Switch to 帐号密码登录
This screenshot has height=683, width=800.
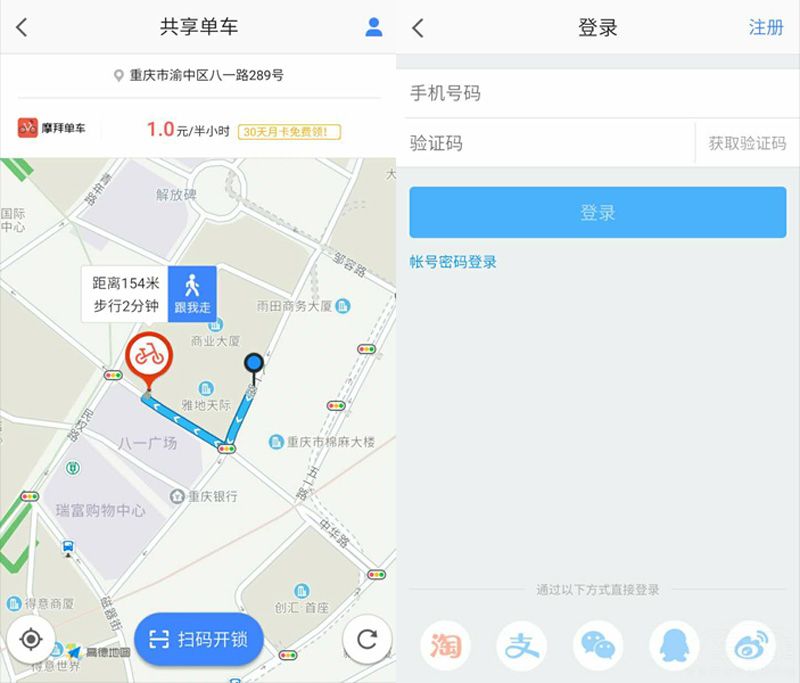pos(453,262)
